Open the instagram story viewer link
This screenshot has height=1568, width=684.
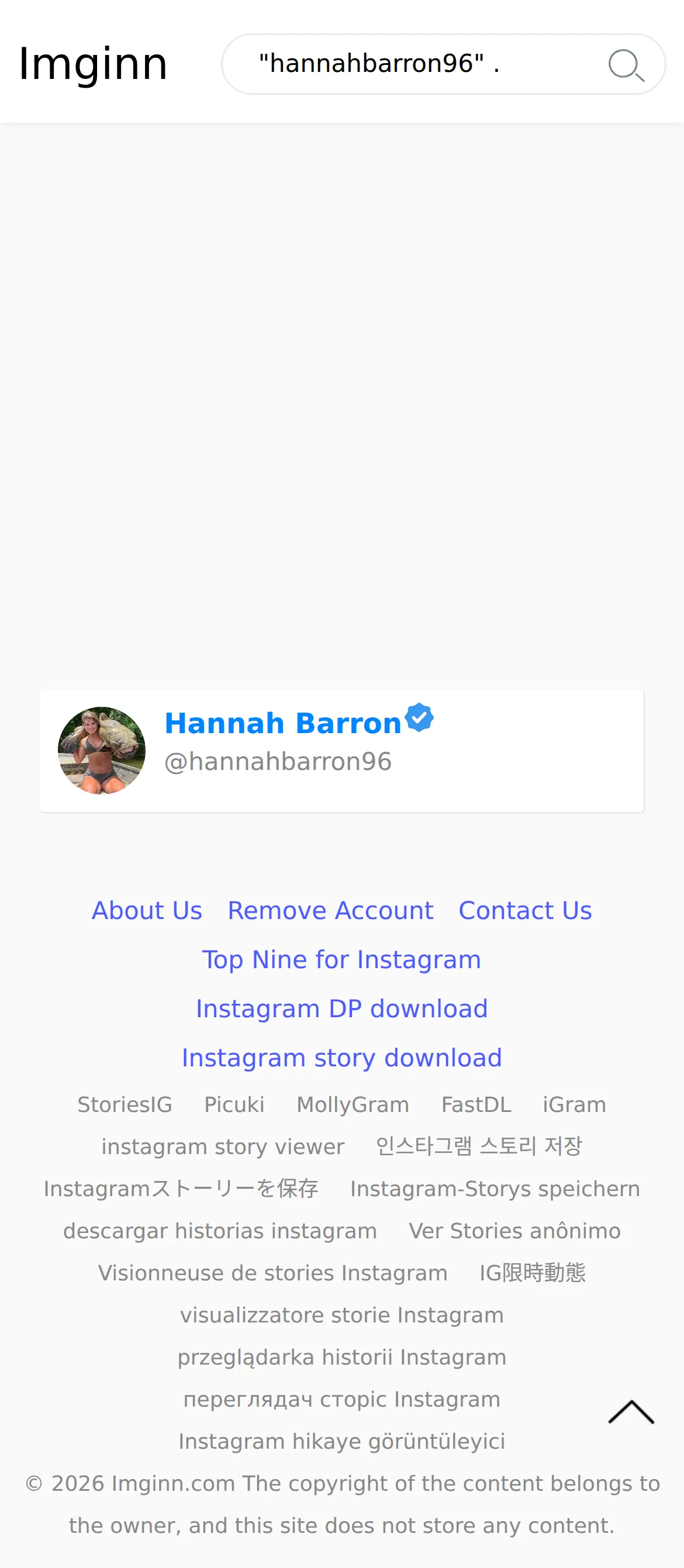(223, 1146)
